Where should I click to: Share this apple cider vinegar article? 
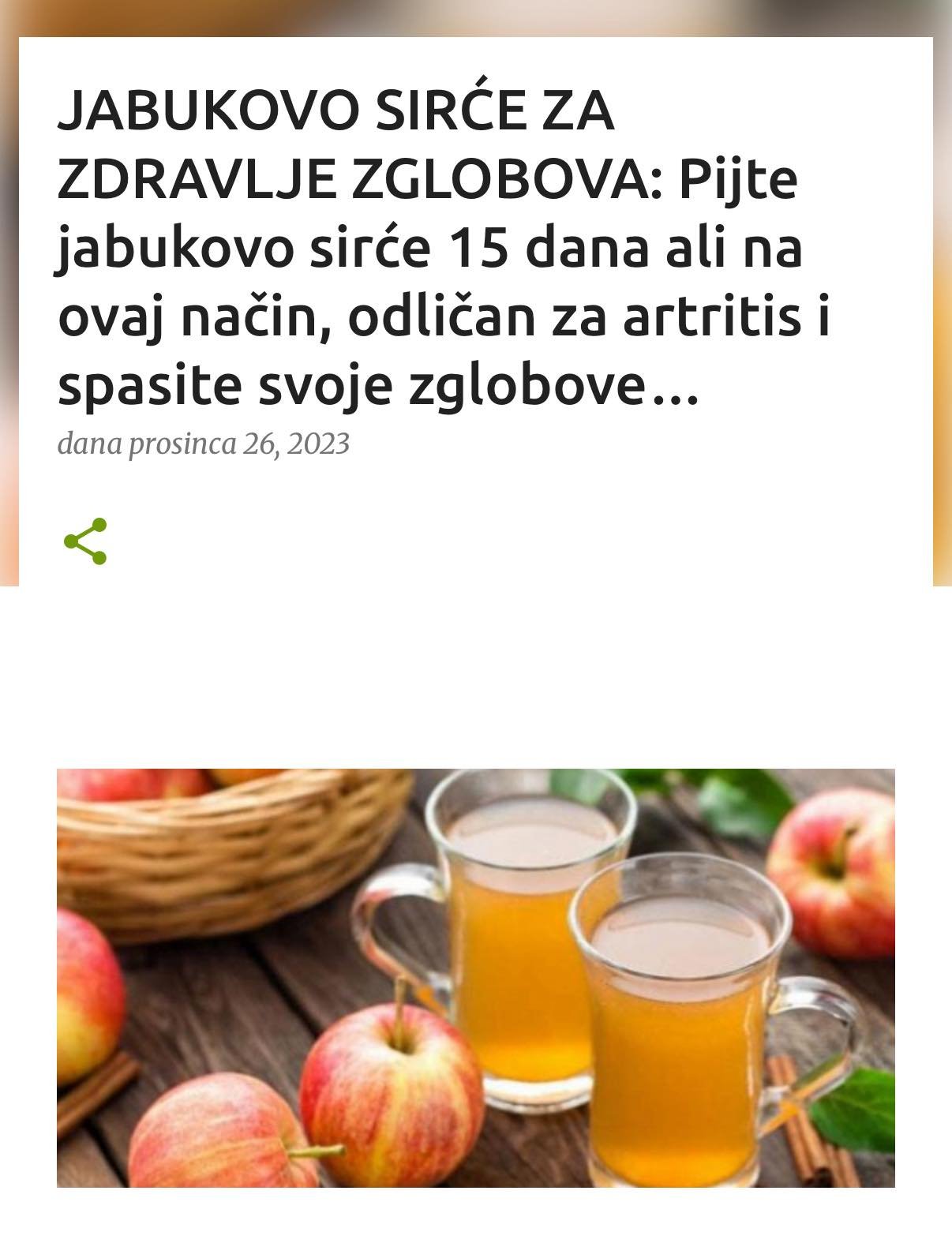[x=85, y=541]
